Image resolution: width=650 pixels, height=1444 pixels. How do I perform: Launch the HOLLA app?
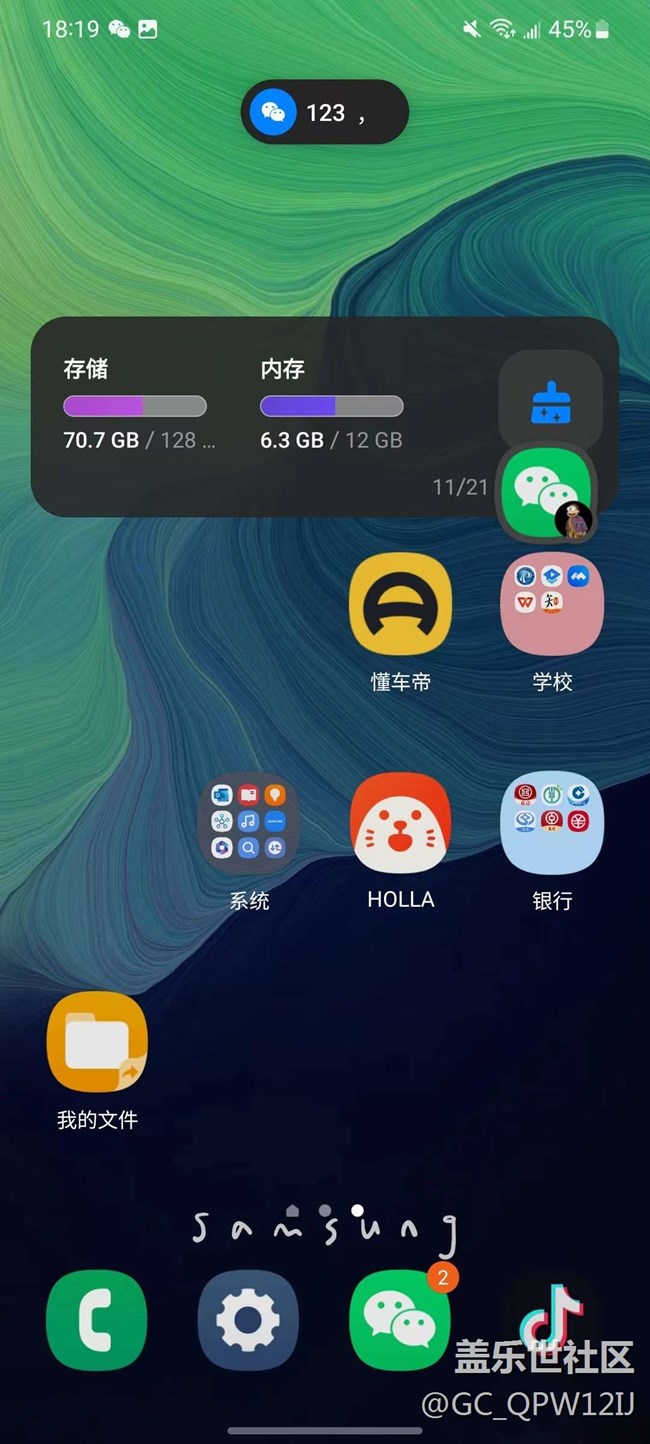(x=400, y=822)
